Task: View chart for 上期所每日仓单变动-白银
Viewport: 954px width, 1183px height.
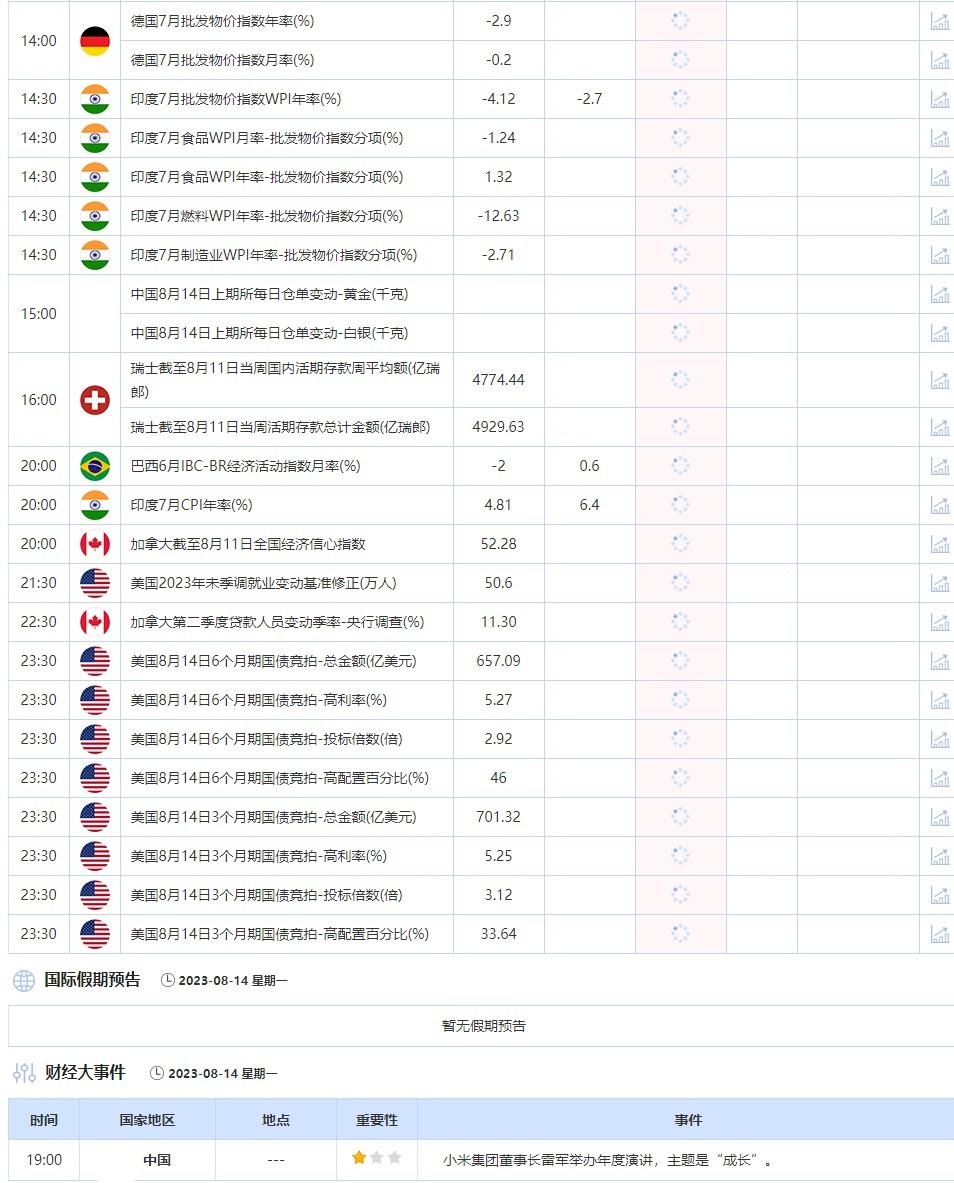Action: coord(939,333)
